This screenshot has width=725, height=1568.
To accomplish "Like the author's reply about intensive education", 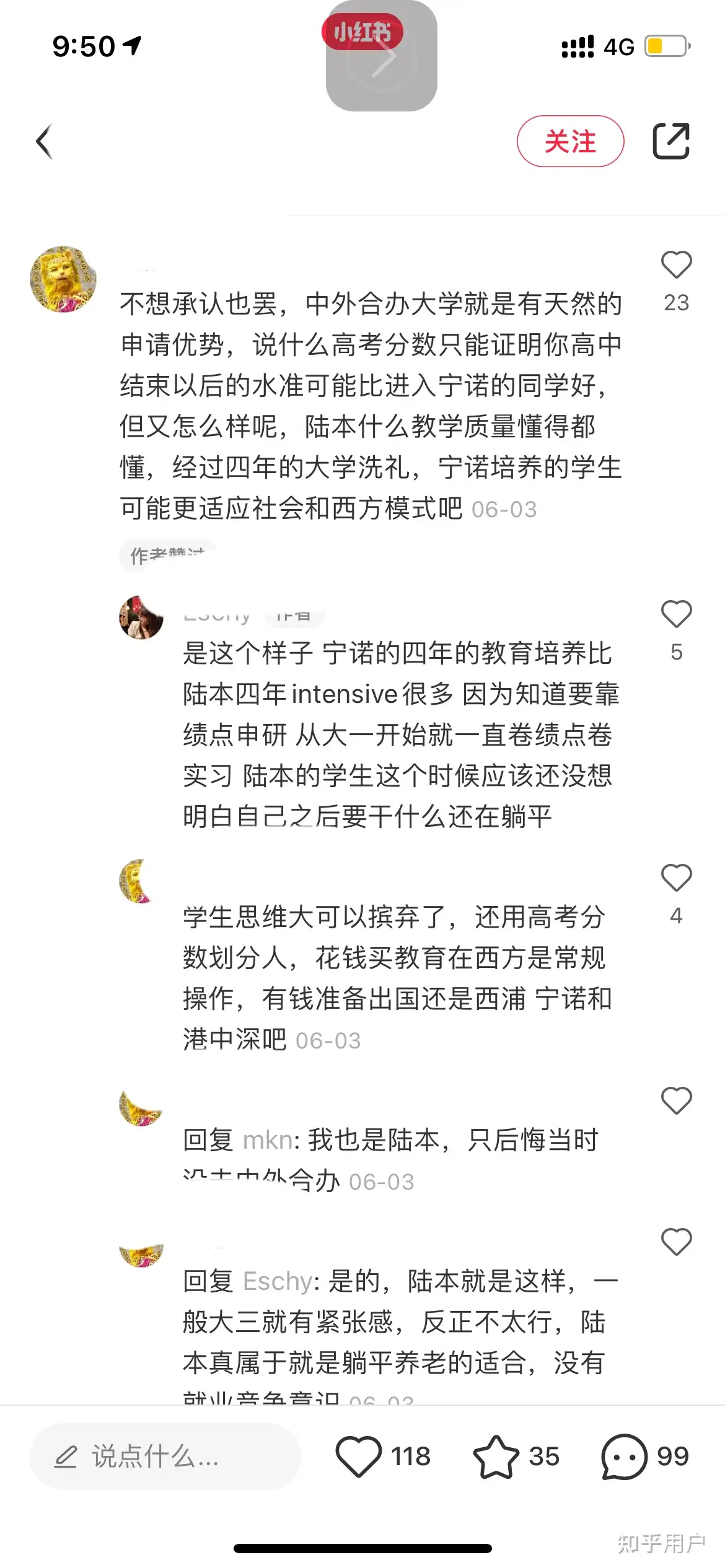I will [x=676, y=614].
